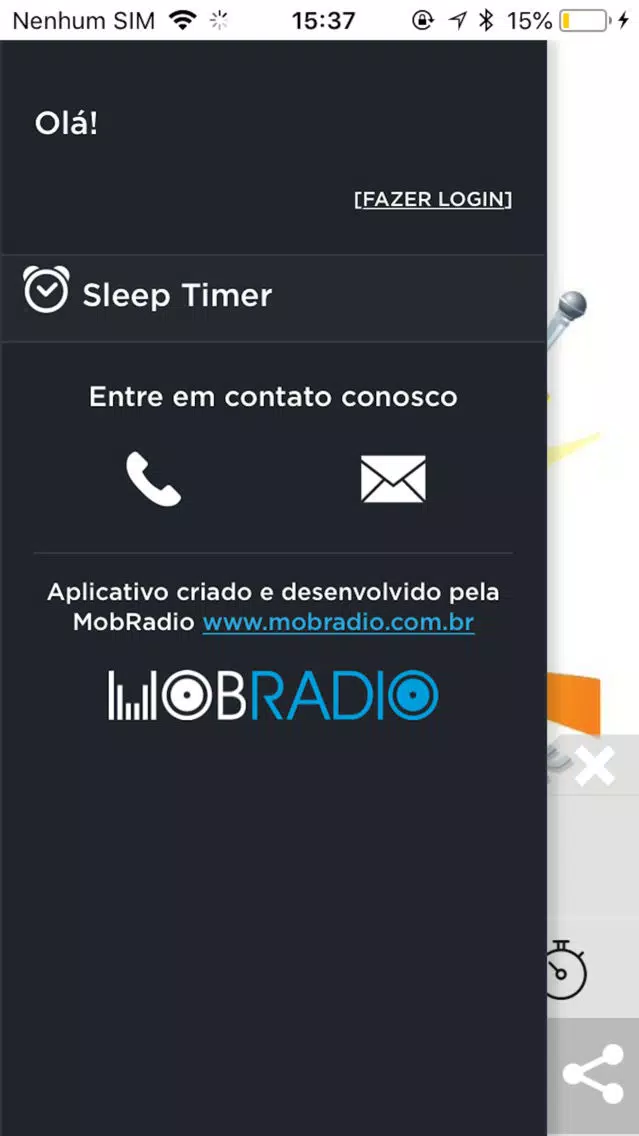
Task: Close the banner with the X
Action: (595, 767)
